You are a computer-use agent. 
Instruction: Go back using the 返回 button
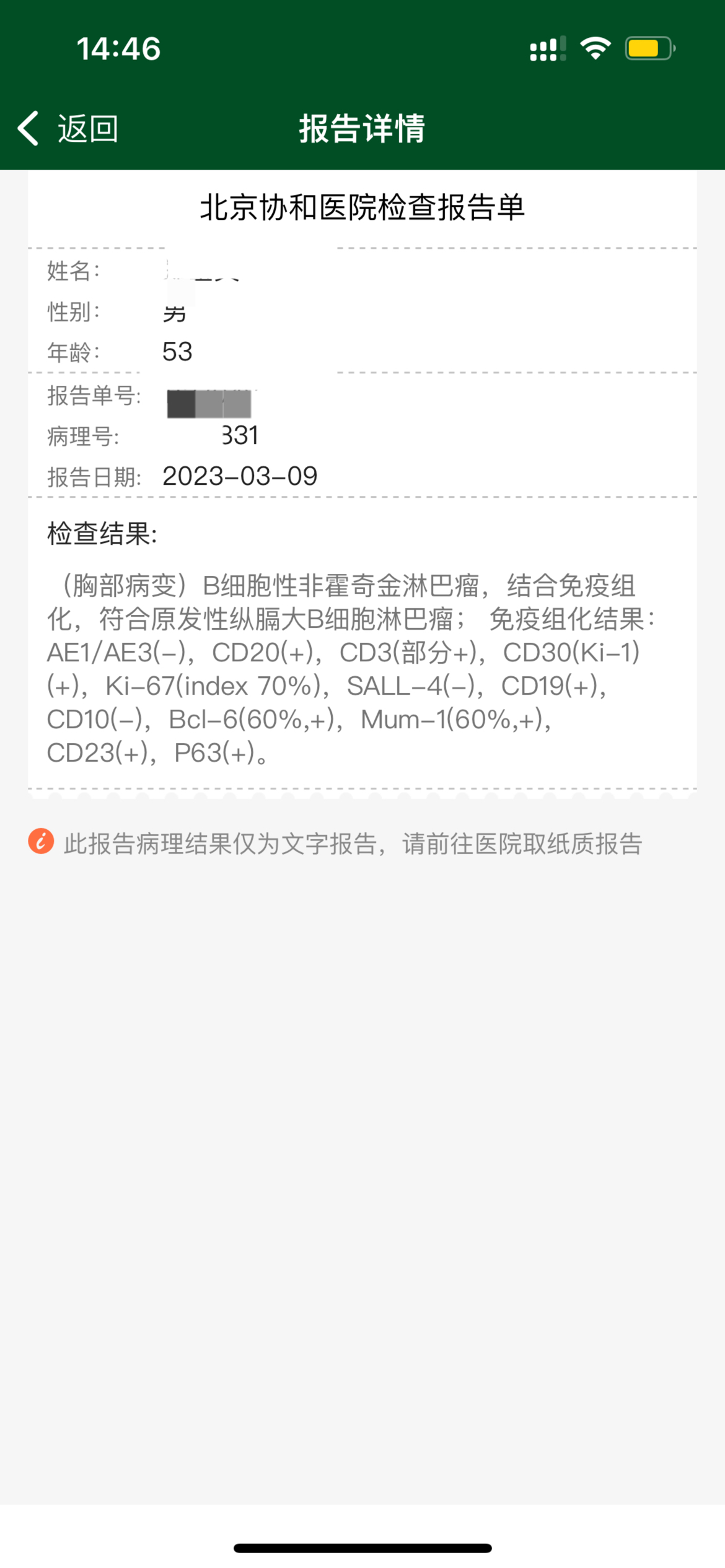(68, 129)
